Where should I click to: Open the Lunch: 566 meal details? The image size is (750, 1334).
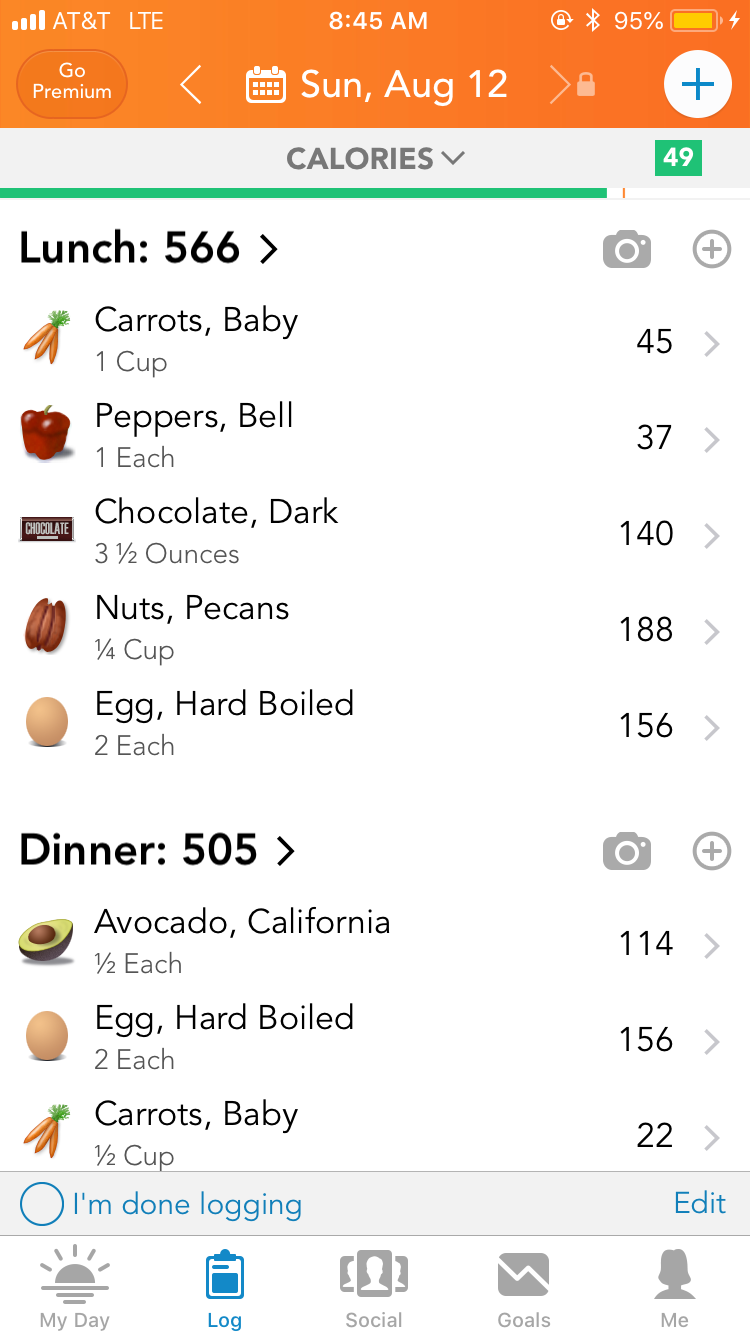pyautogui.click(x=148, y=249)
